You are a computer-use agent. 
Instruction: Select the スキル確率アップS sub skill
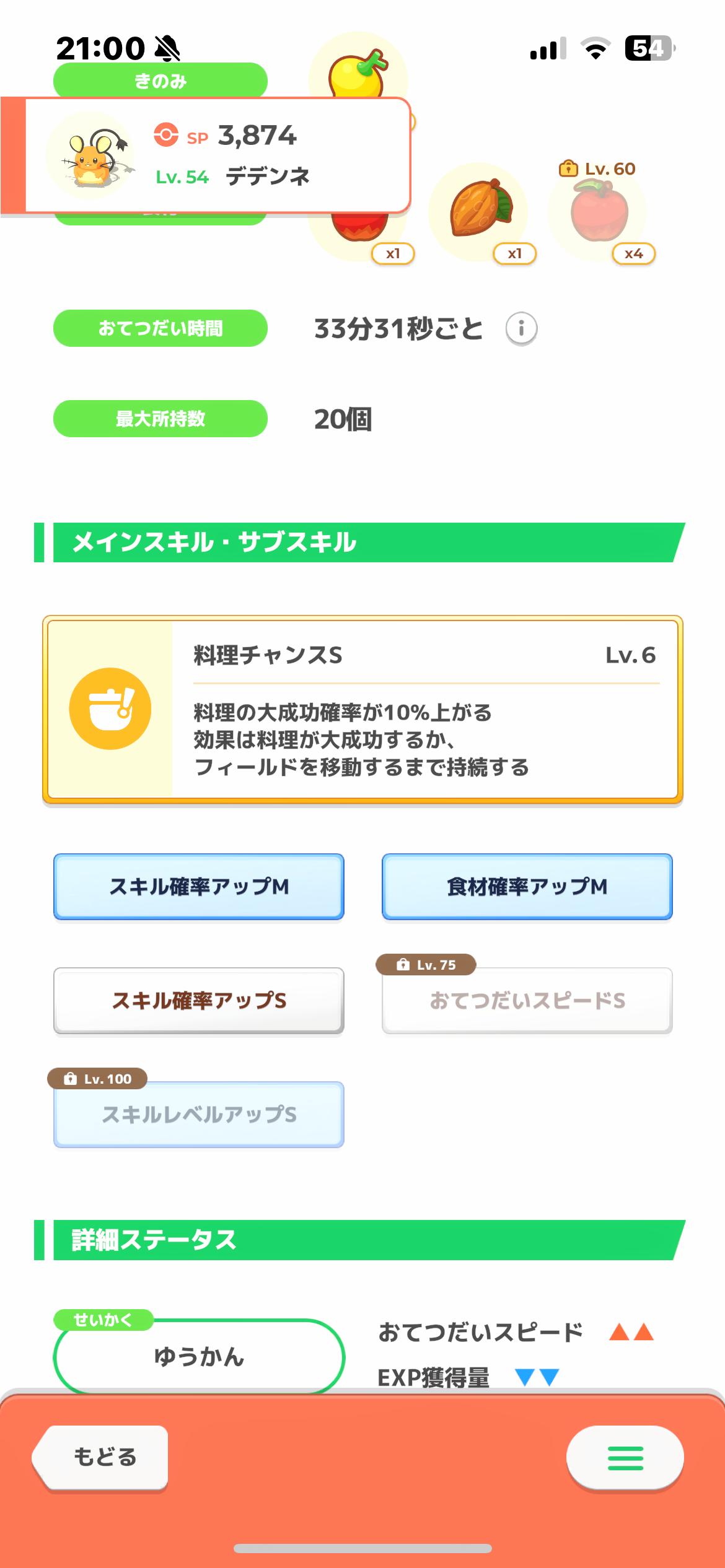tap(199, 1000)
